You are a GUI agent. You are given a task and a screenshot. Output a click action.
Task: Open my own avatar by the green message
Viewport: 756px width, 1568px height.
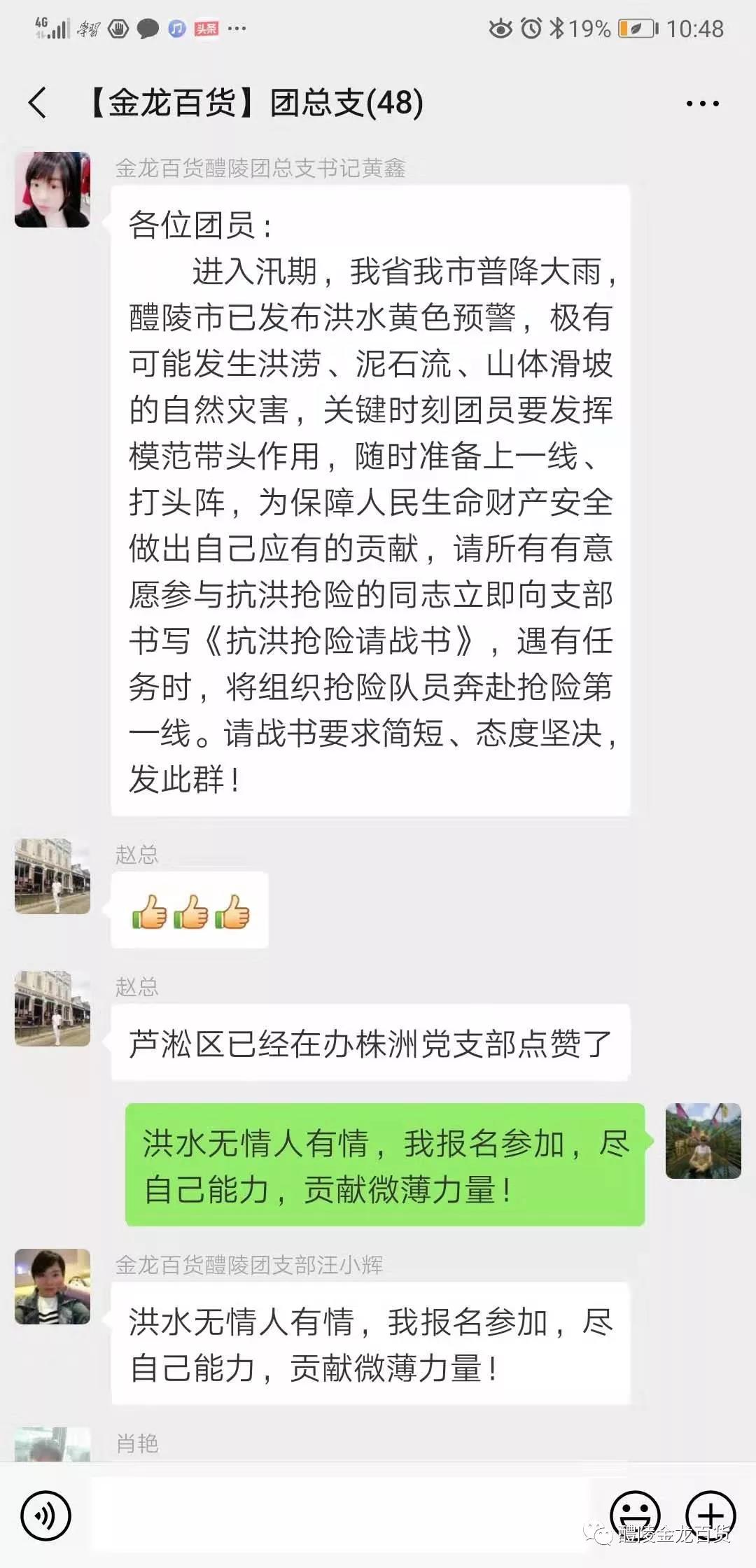click(703, 1141)
